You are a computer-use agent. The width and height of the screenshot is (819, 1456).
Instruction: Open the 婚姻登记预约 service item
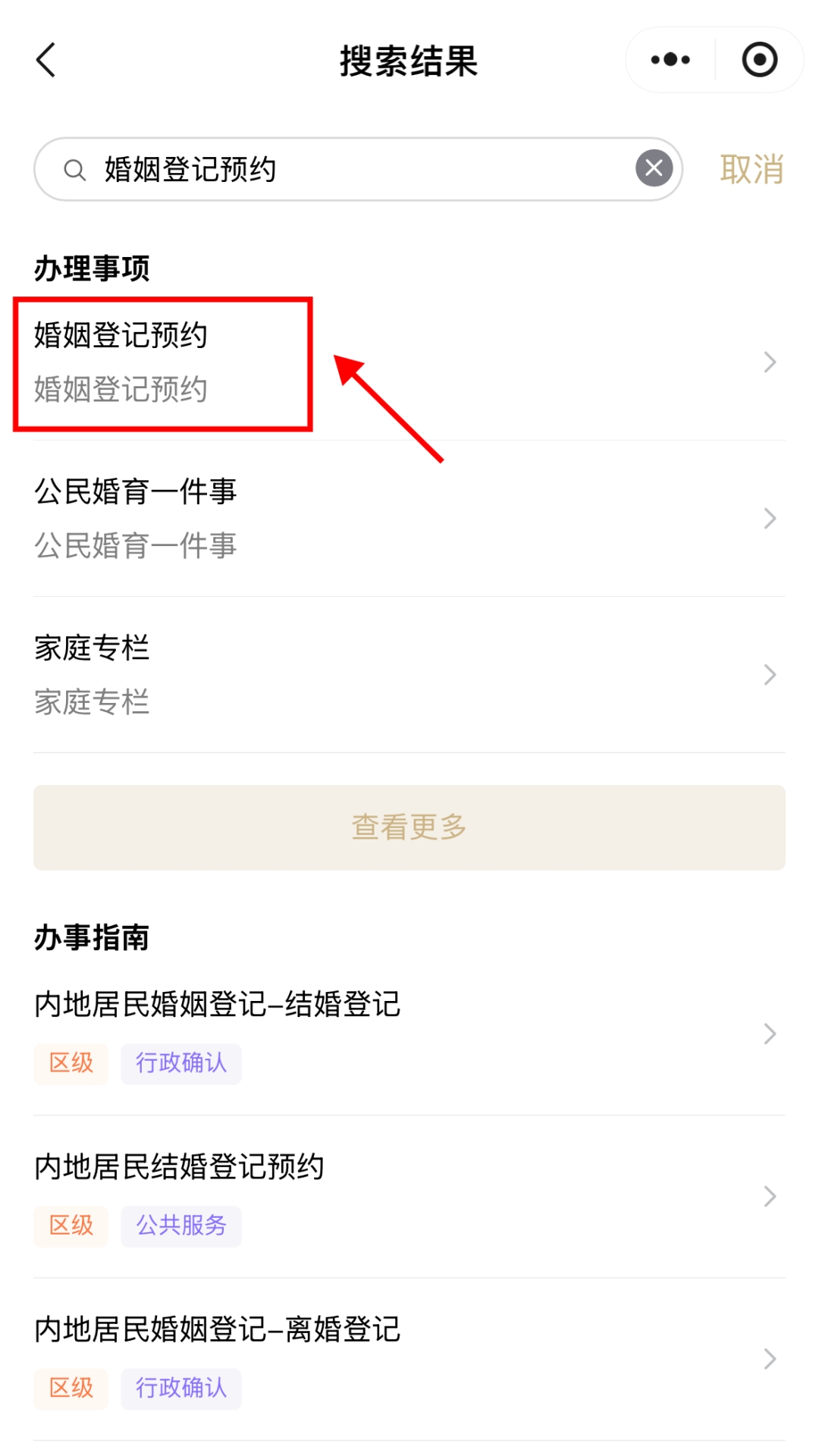(x=409, y=362)
